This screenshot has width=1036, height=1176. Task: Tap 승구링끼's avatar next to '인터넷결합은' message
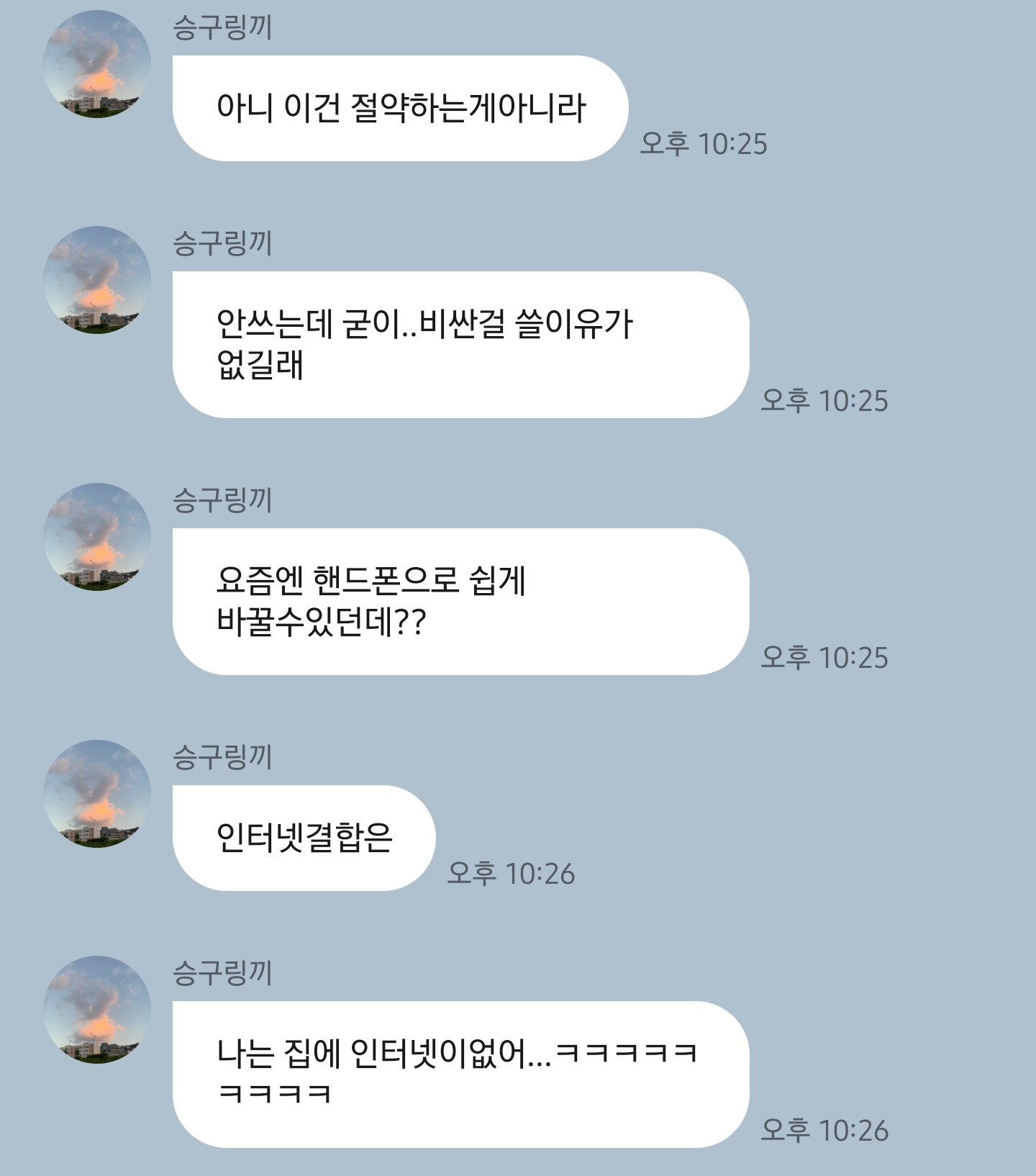point(97,794)
